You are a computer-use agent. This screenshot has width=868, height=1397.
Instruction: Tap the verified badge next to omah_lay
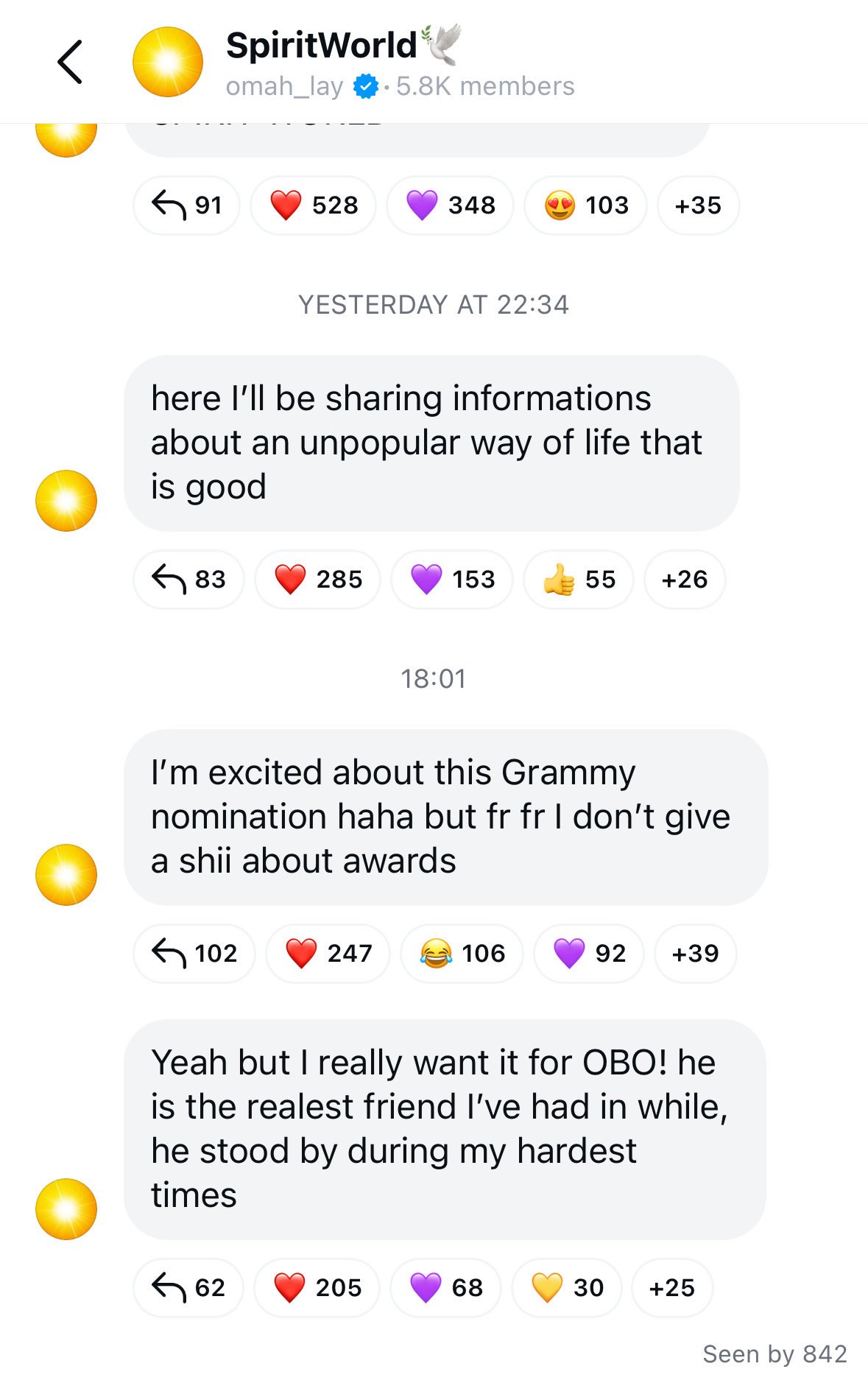(x=364, y=86)
